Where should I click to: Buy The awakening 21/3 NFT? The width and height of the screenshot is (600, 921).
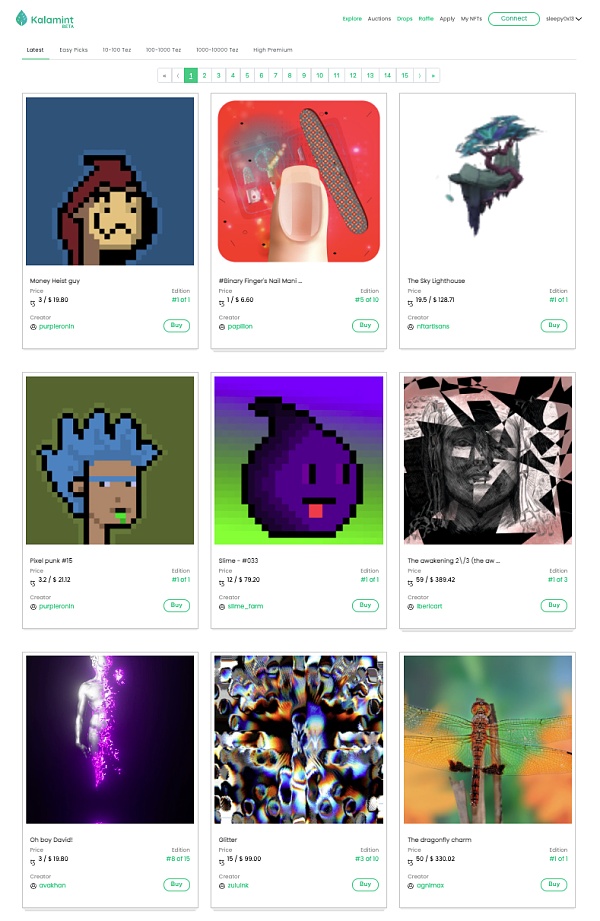pos(553,605)
